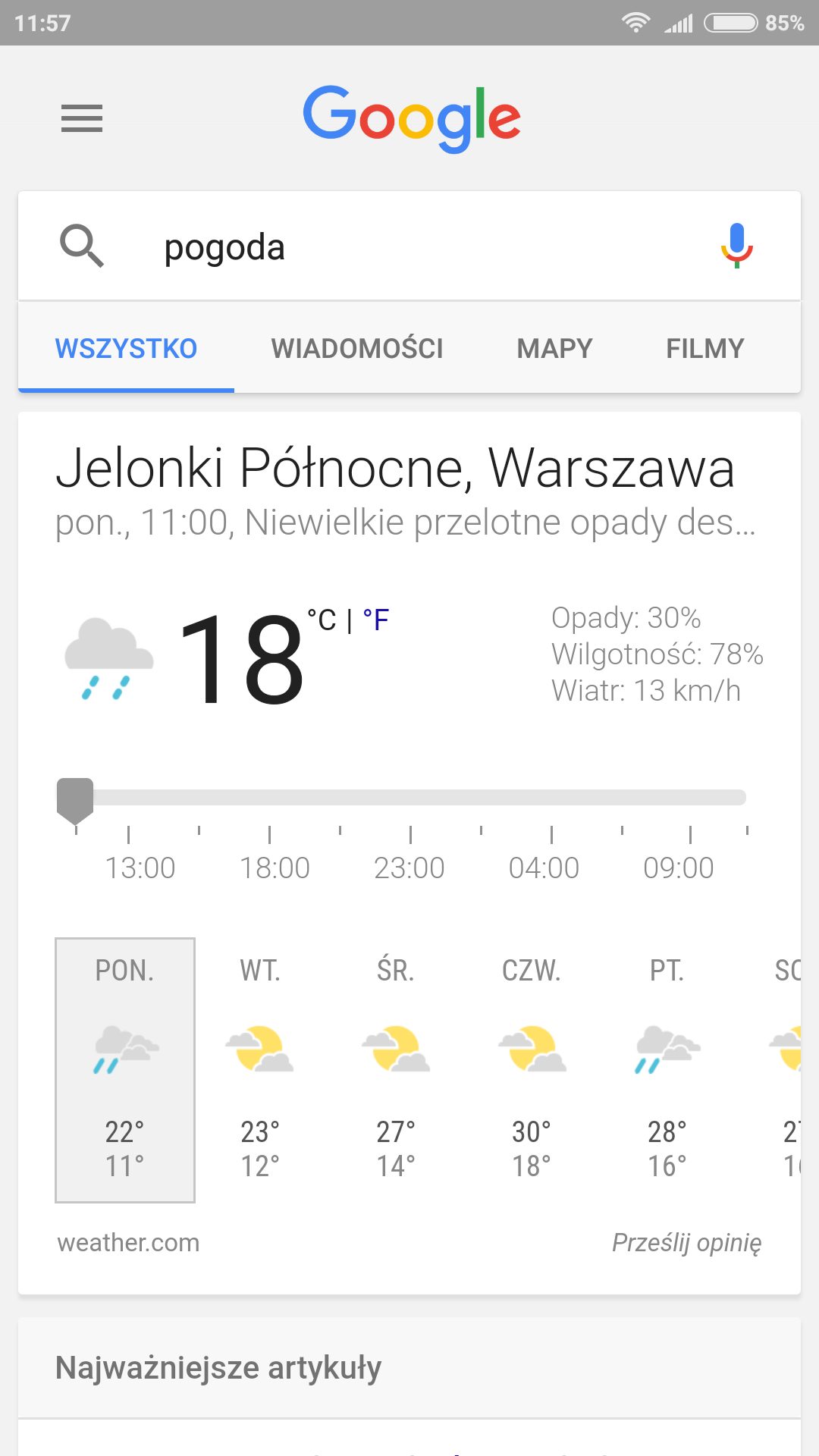Image resolution: width=819 pixels, height=1456 pixels.
Task: Change temperature units to °F
Action: [x=376, y=620]
